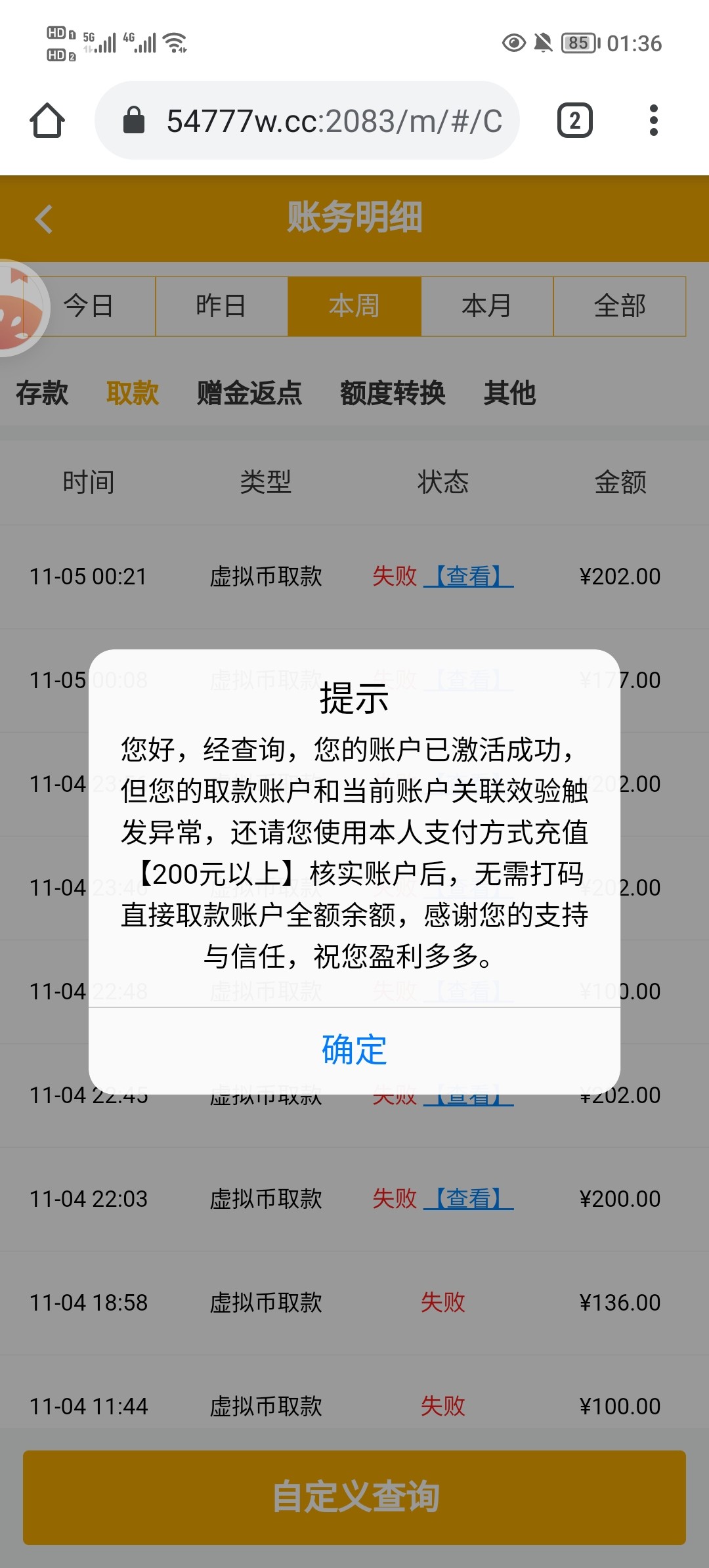
Task: Click the eye icon in the status bar
Action: point(513,43)
